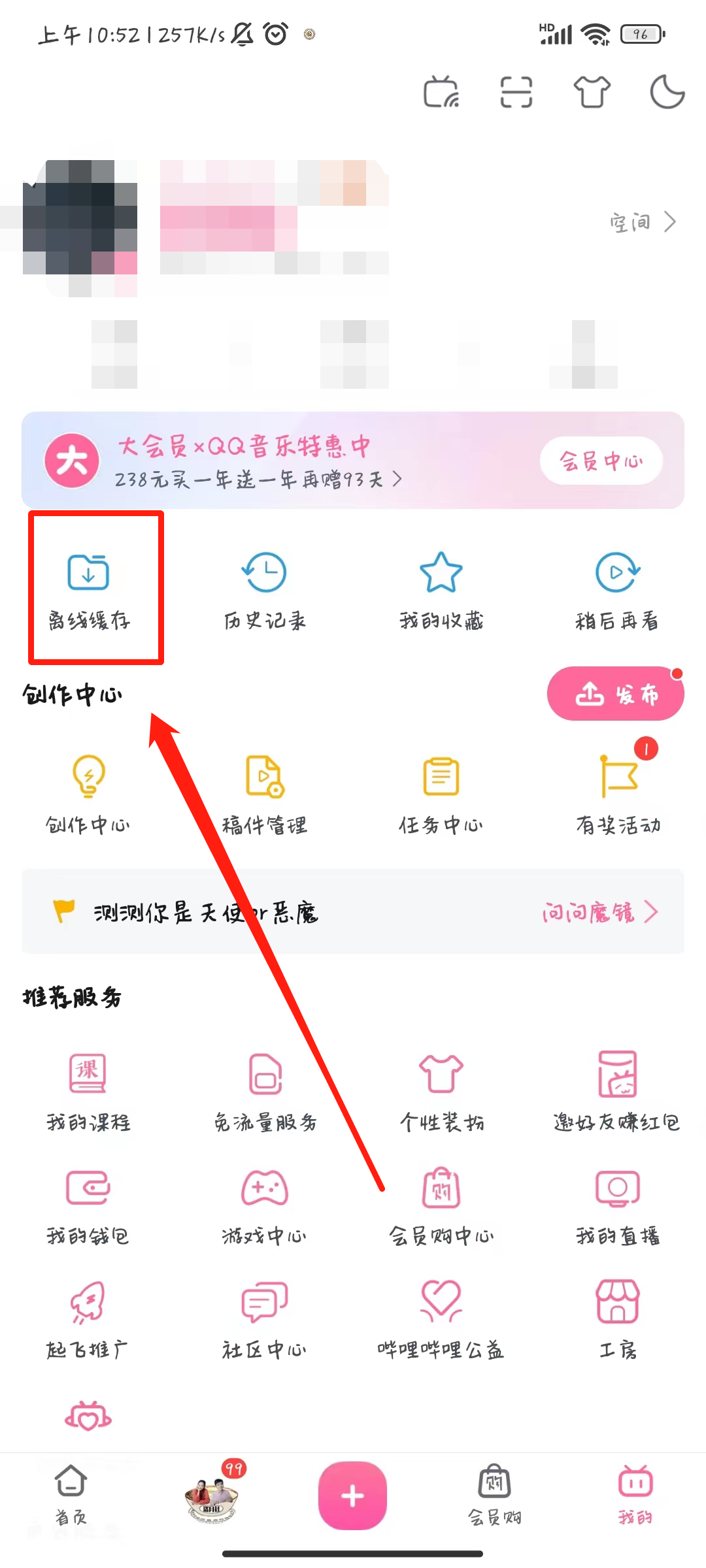Open 我的钱包 wallet
Viewport: 706px width, 1568px height.
(x=88, y=1205)
